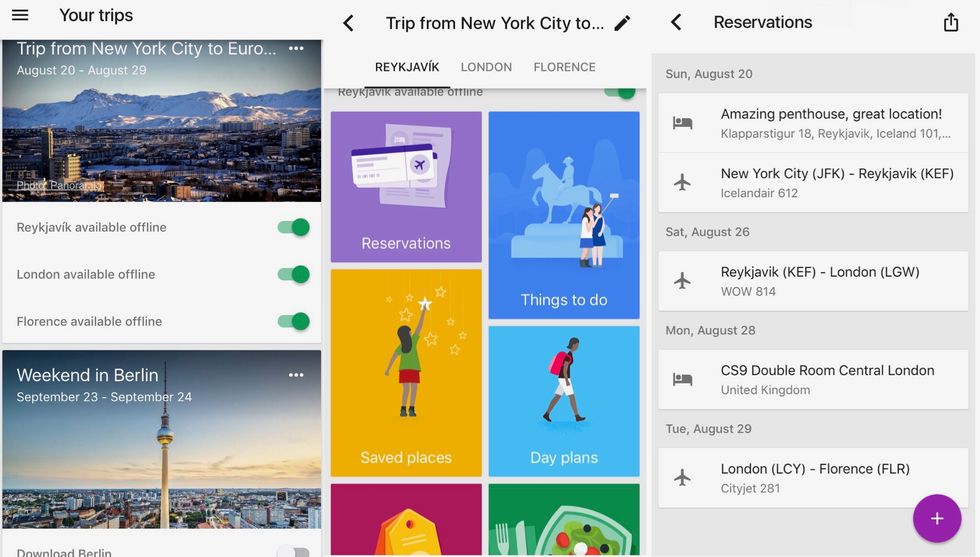Open the Things to do tile
The height and width of the screenshot is (557, 980).
[x=564, y=215]
